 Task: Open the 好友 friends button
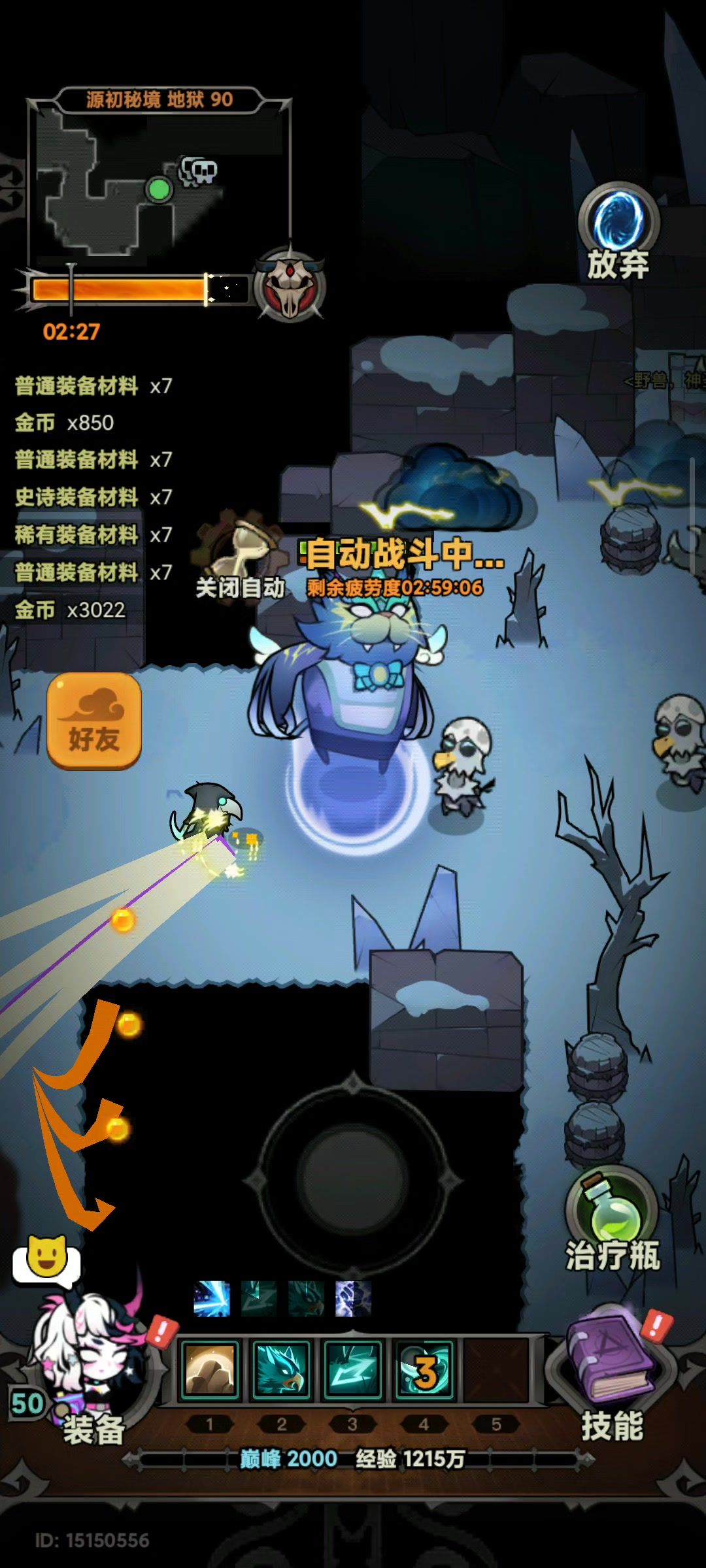(x=94, y=721)
